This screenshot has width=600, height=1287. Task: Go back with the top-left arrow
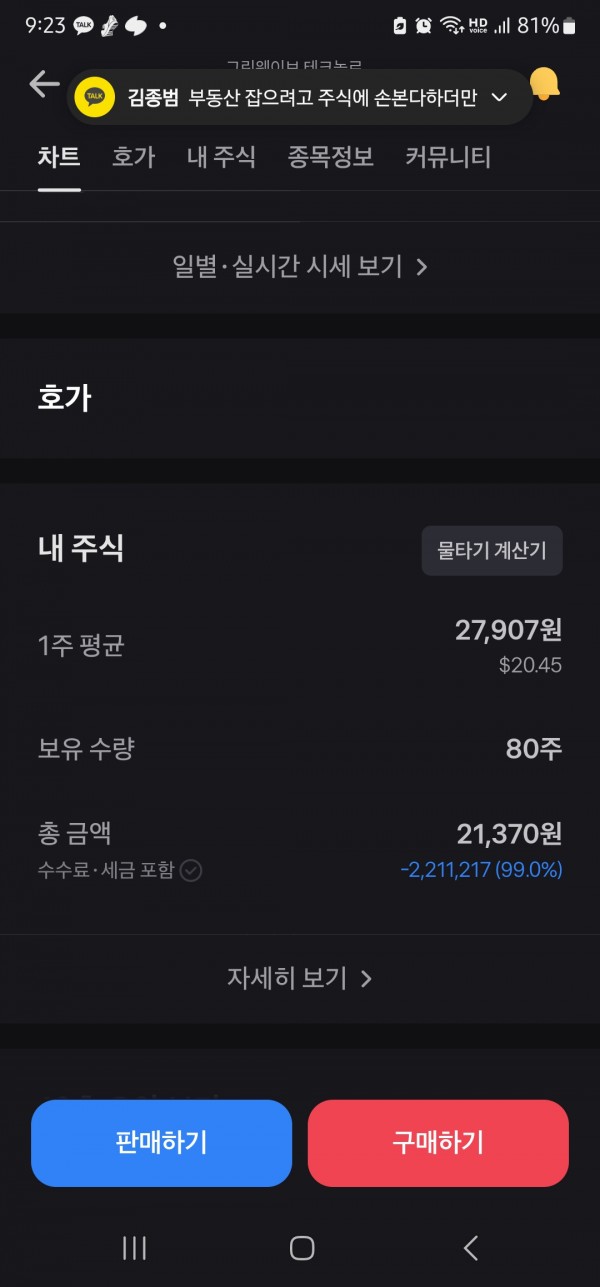click(44, 84)
